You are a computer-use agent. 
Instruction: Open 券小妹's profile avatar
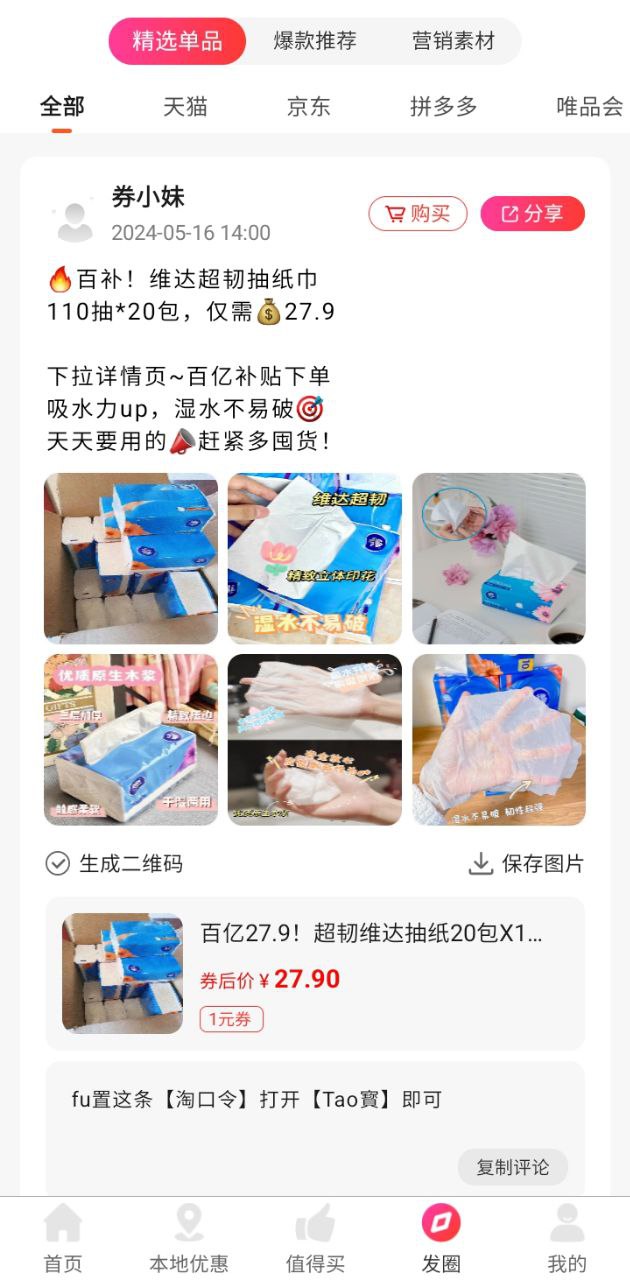[x=75, y=219]
